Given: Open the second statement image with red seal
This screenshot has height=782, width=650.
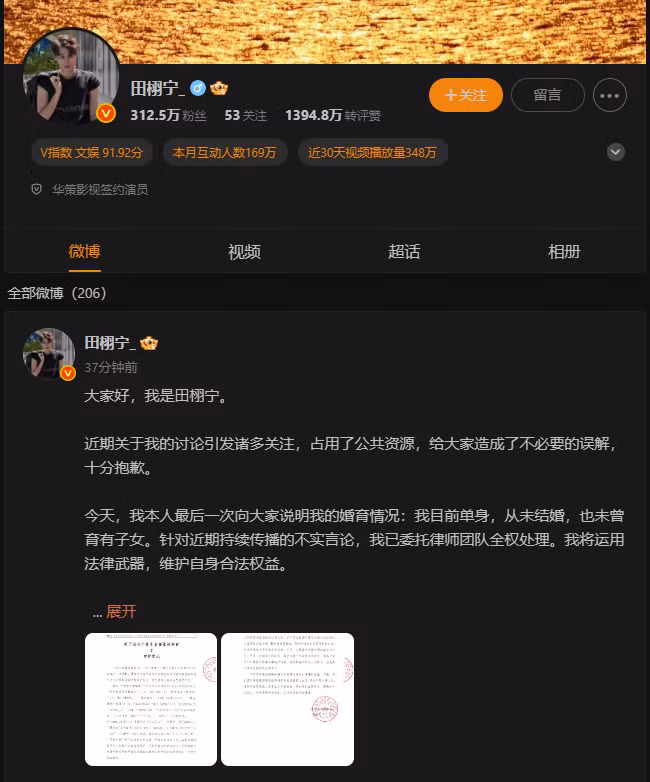Looking at the screenshot, I should 287,699.
